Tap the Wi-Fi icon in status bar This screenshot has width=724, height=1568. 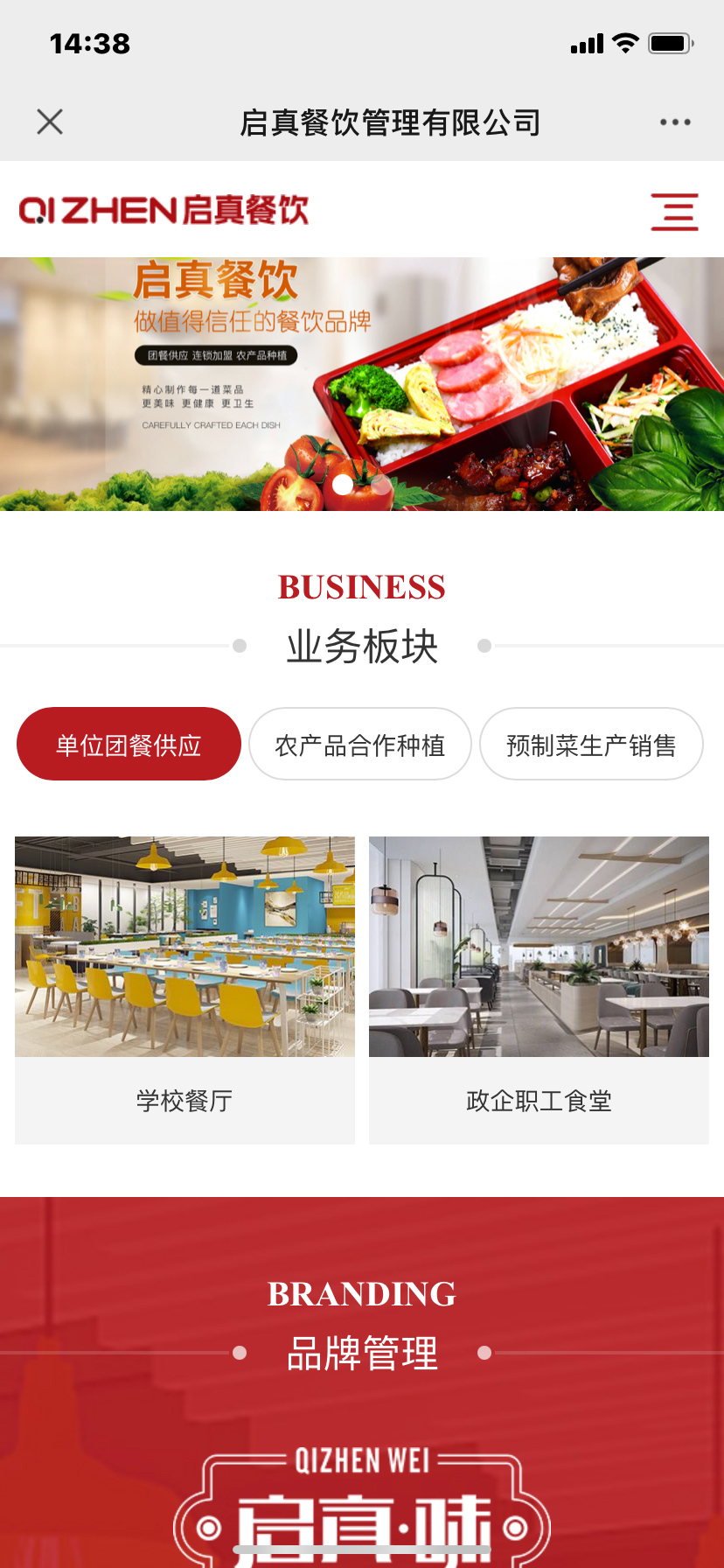coord(623,42)
